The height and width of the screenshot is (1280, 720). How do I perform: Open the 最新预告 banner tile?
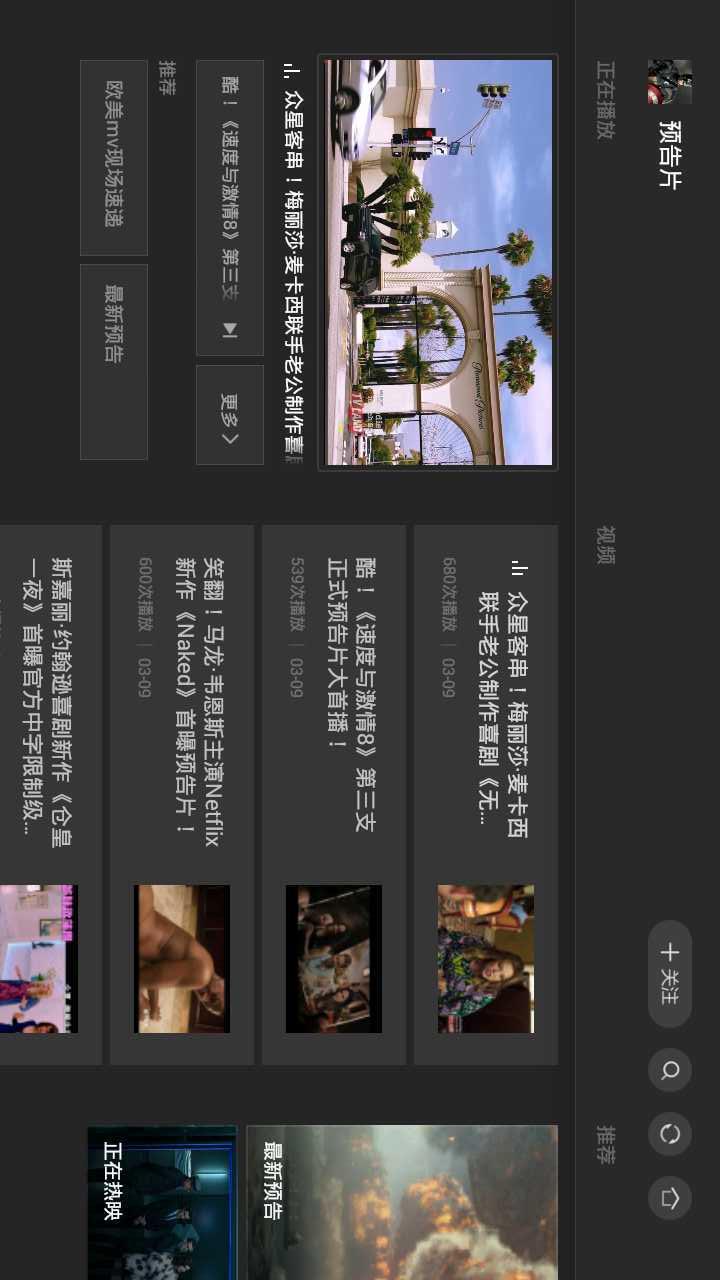click(x=402, y=1202)
